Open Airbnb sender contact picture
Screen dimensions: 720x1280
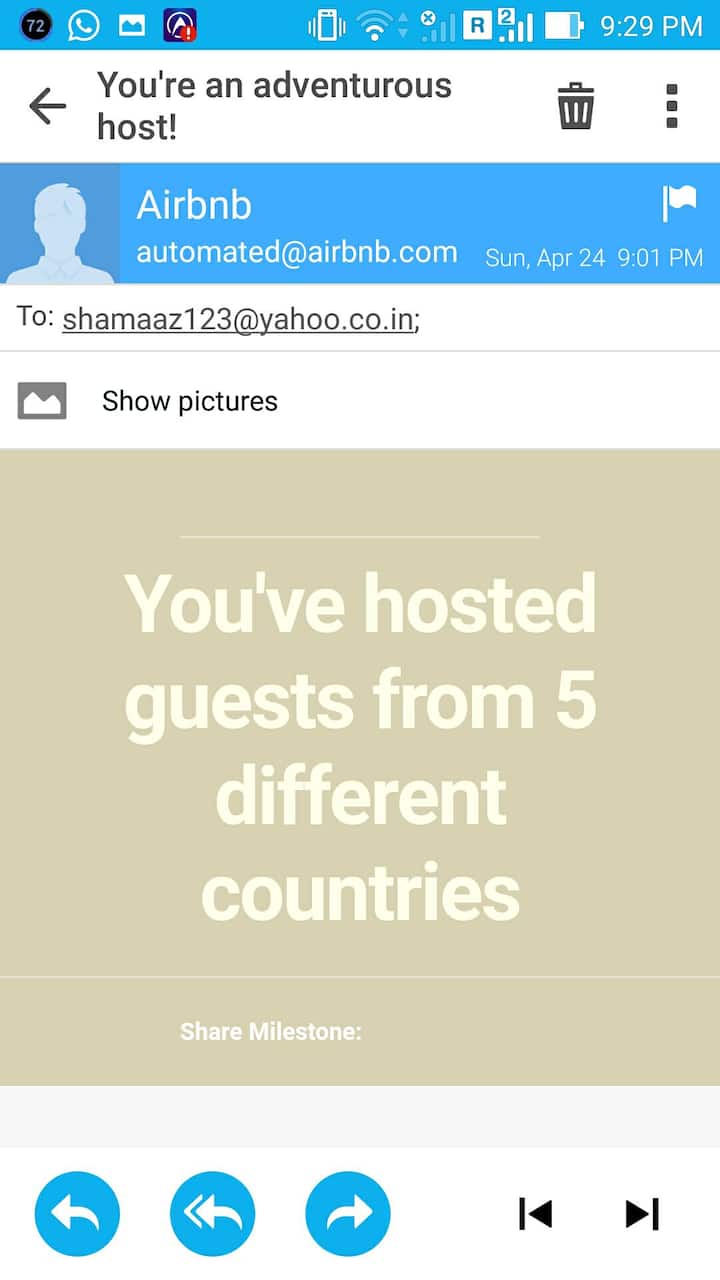60,224
